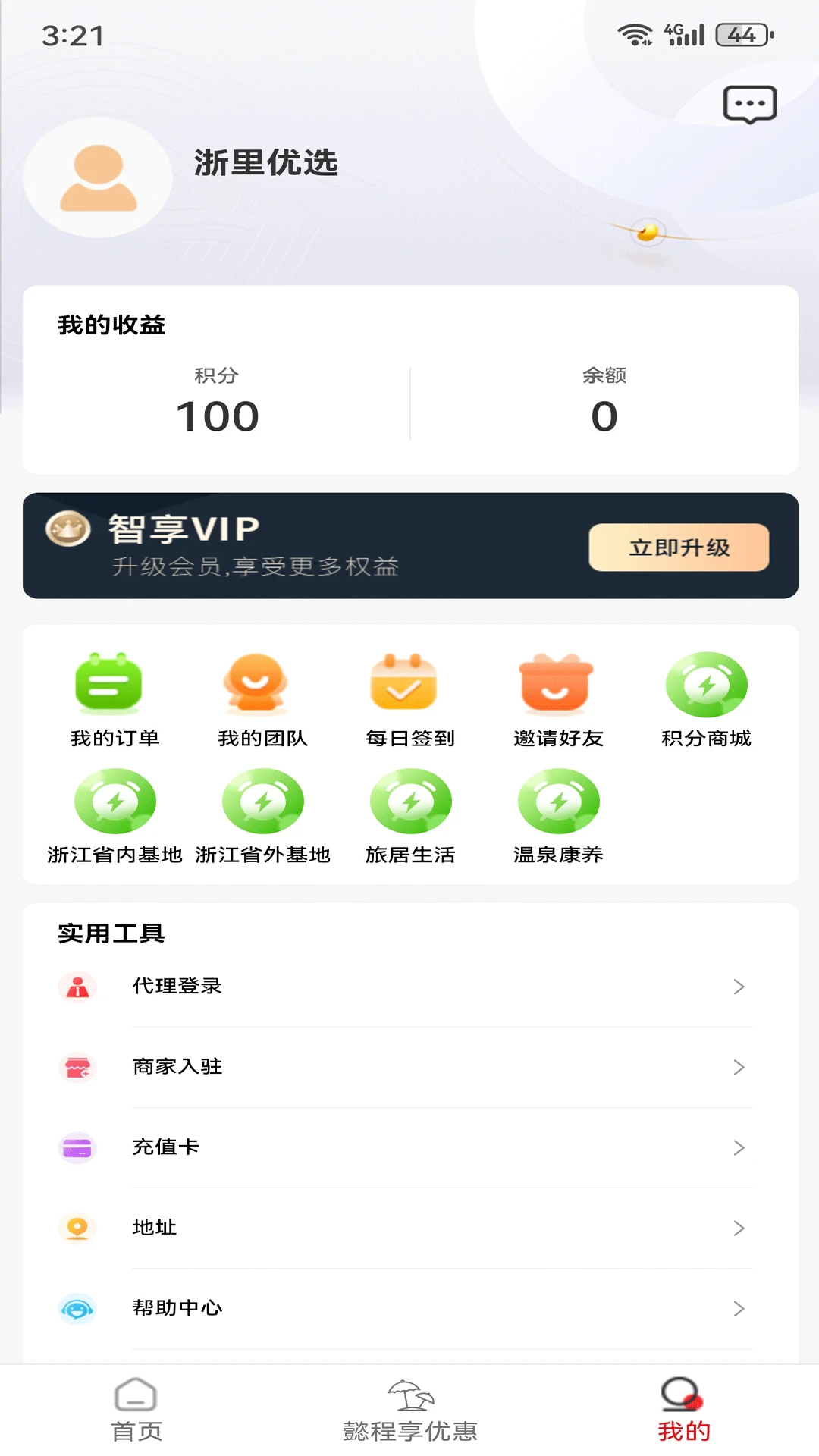This screenshot has width=819, height=1456.
Task: Open 我的订单 orders
Action: click(x=114, y=699)
